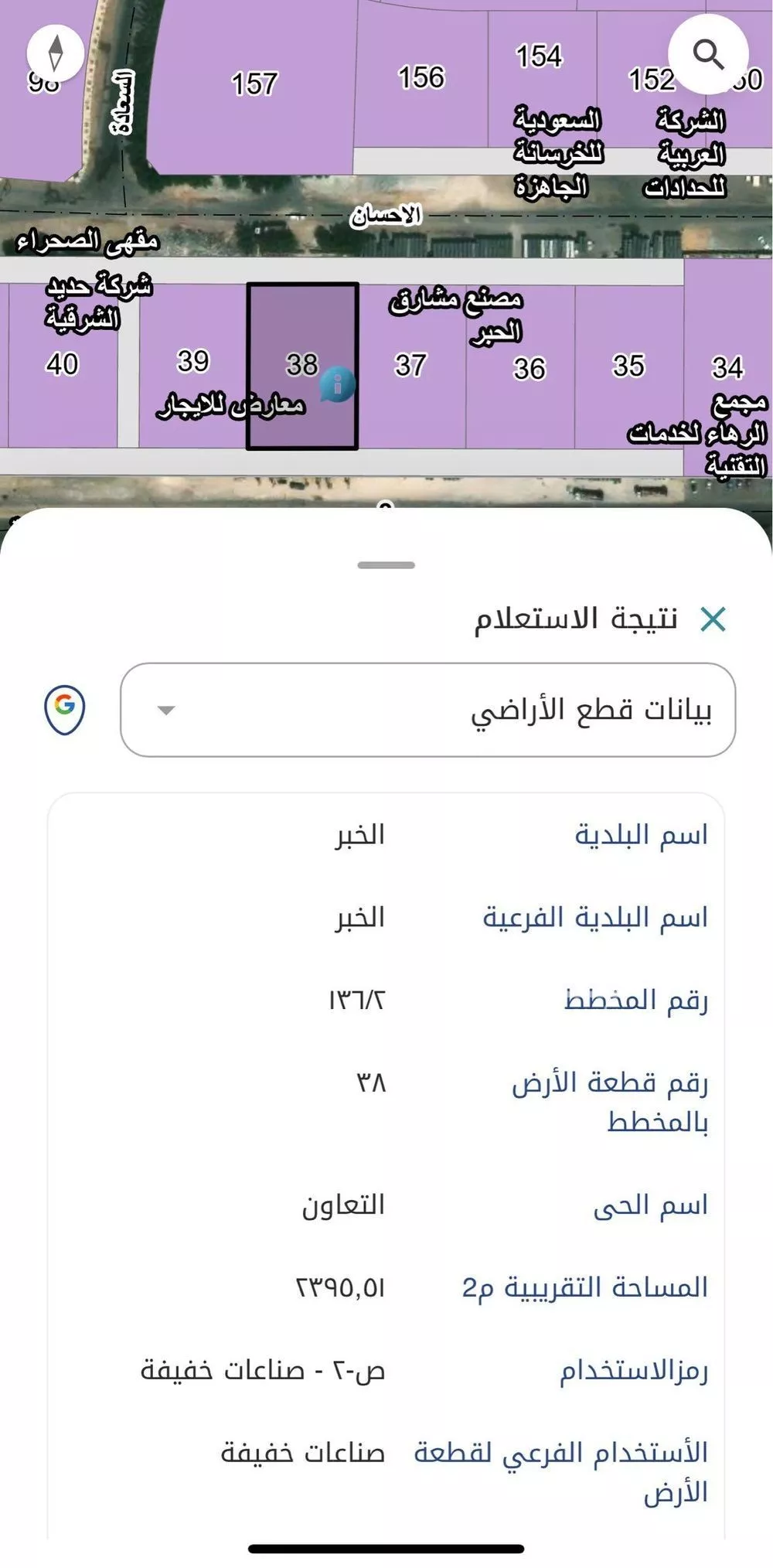Viewport: 773px width, 1568px height.
Task: Select parcel 37 on the map
Action: pyautogui.click(x=410, y=366)
